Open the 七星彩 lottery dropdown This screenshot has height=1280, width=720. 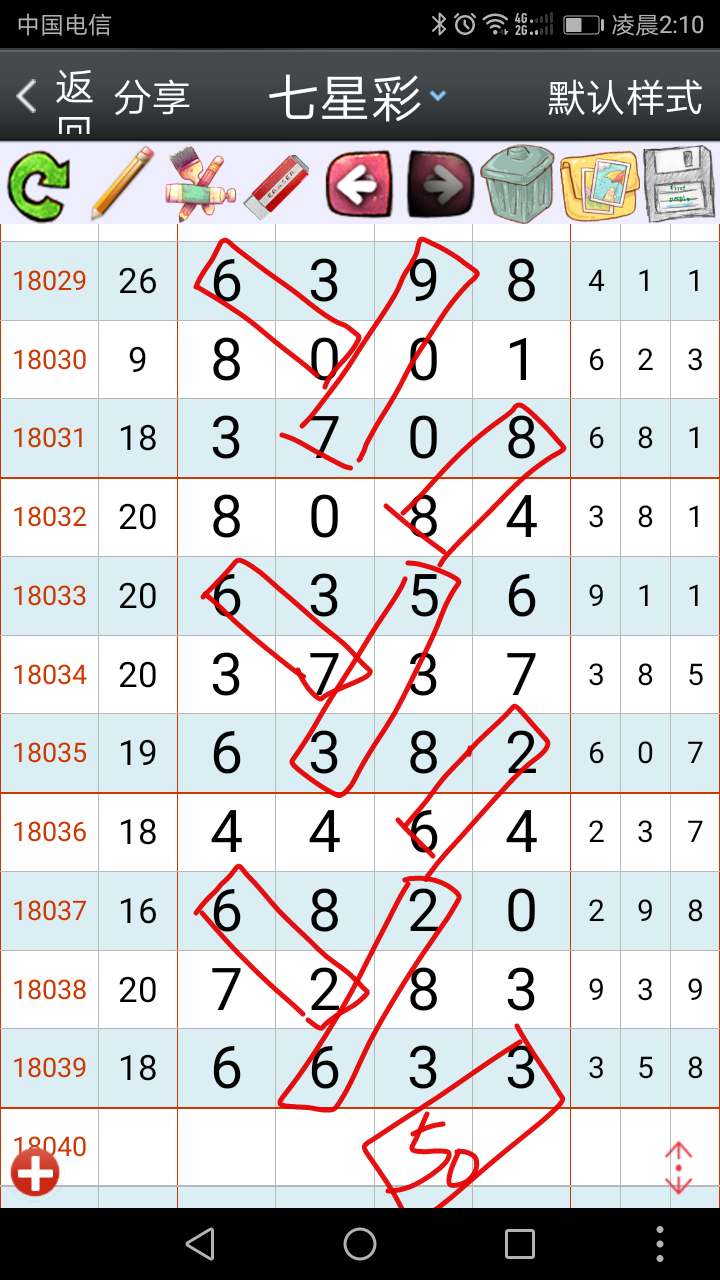click(x=357, y=98)
